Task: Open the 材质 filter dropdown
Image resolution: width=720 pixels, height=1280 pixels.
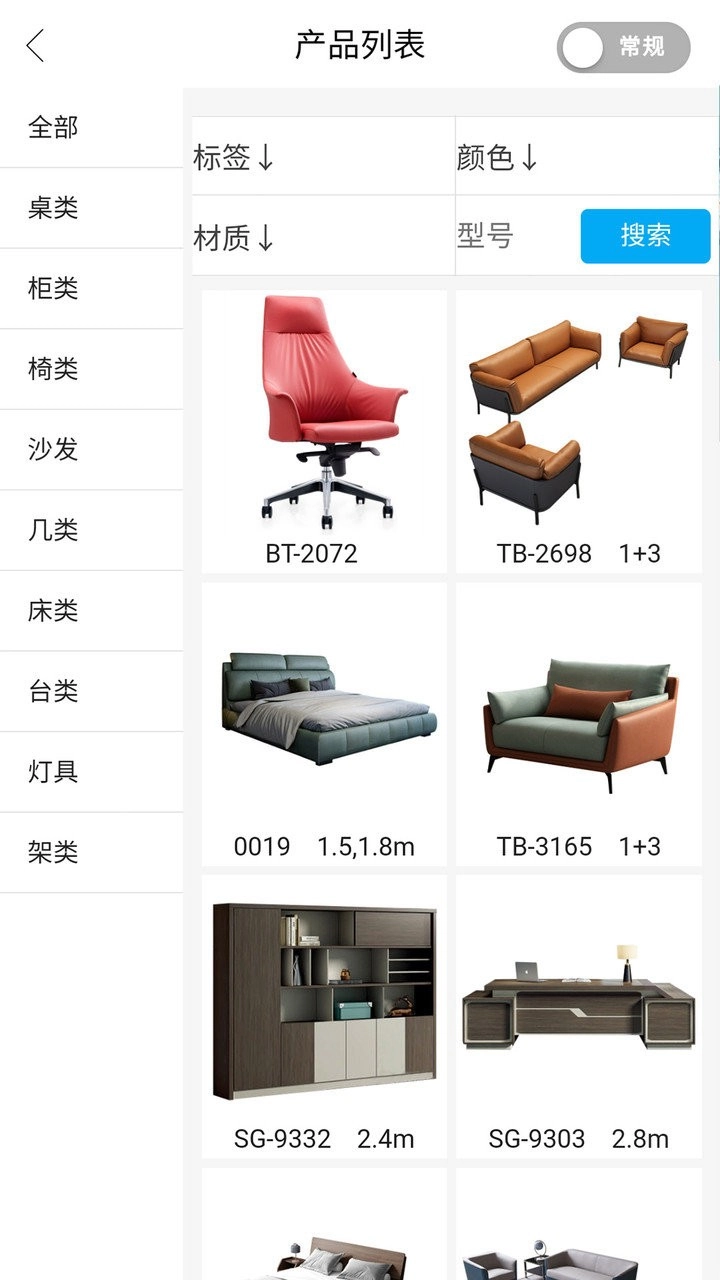Action: (234, 237)
